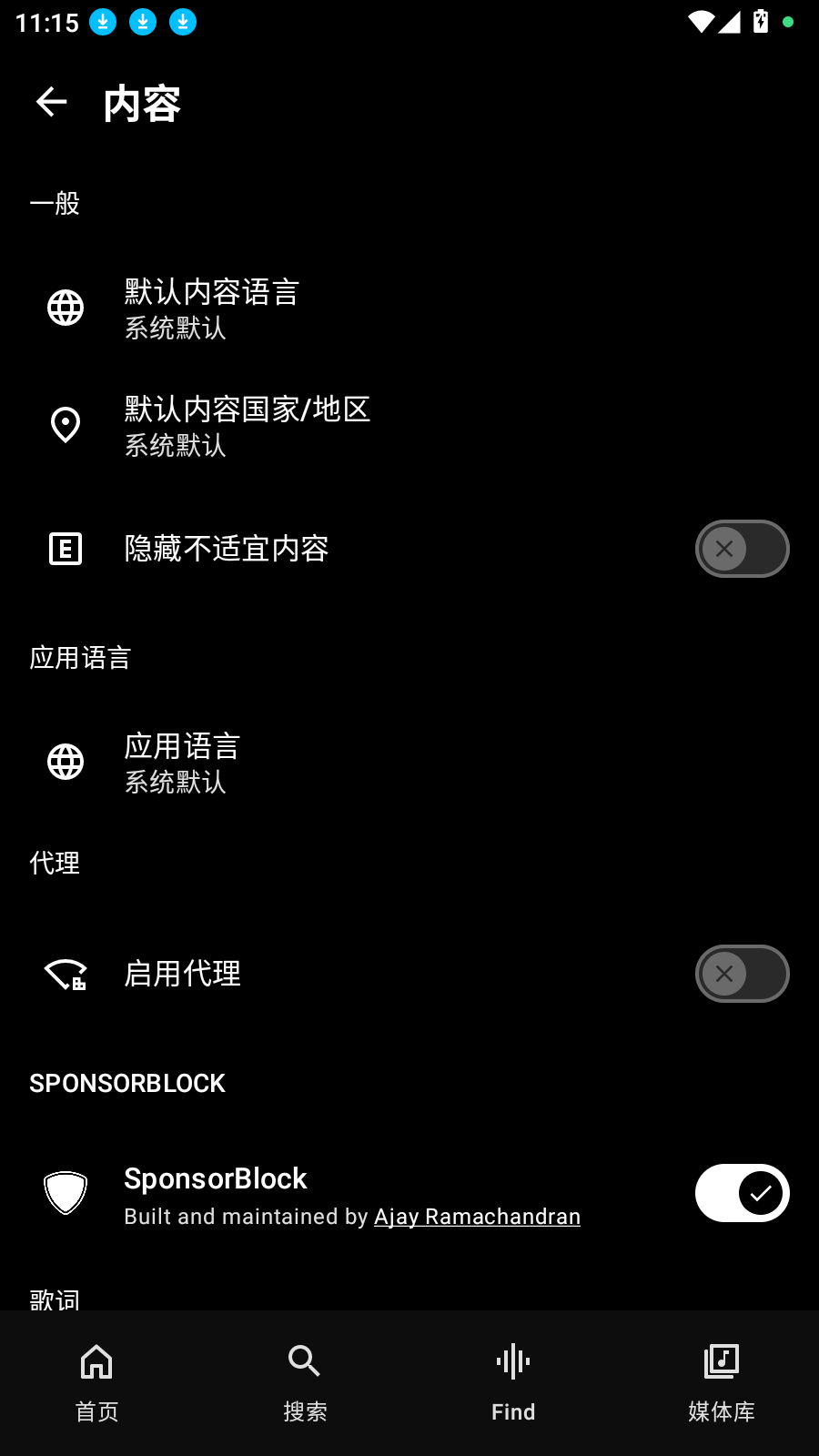This screenshot has width=819, height=1456.
Task: Click the explicit content 'E' icon
Action: pyautogui.click(x=65, y=549)
